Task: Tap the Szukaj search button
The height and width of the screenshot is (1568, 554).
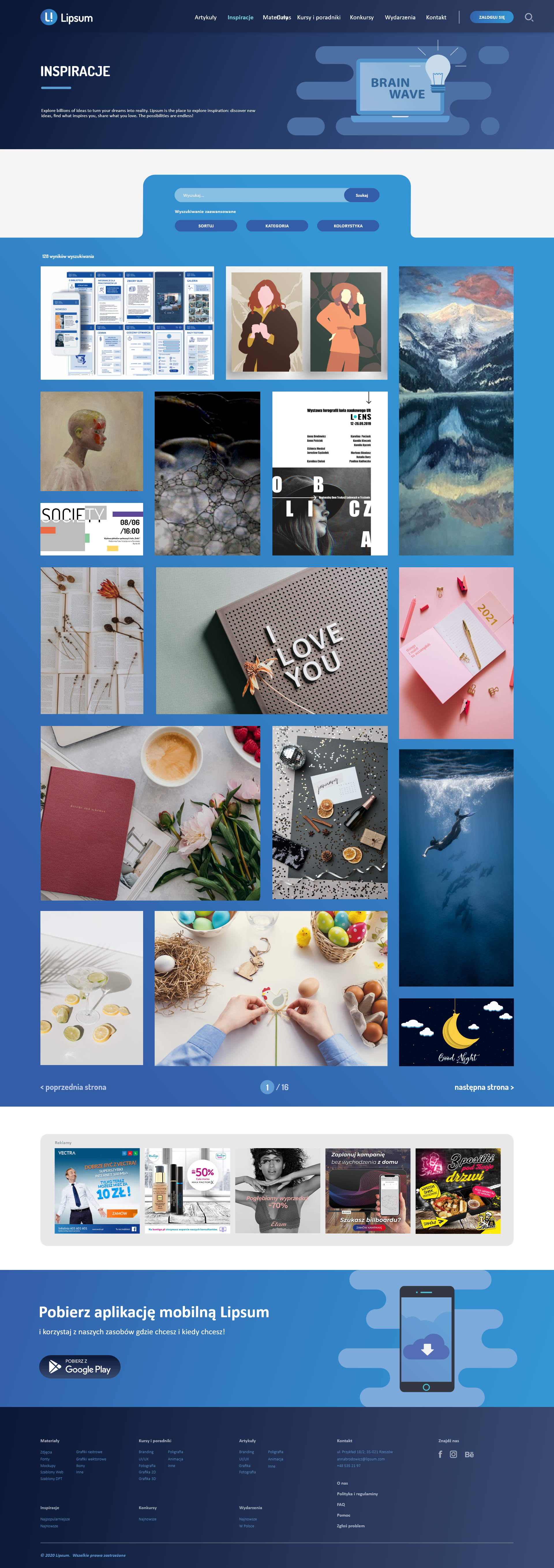Action: tap(362, 195)
